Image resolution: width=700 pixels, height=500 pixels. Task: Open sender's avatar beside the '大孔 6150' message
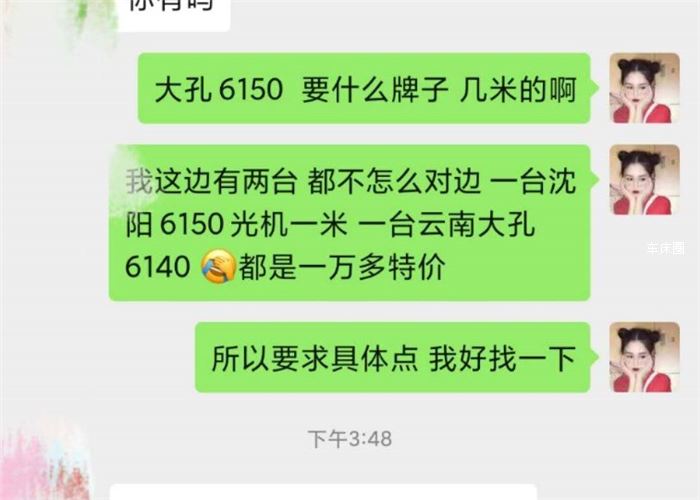(644, 88)
